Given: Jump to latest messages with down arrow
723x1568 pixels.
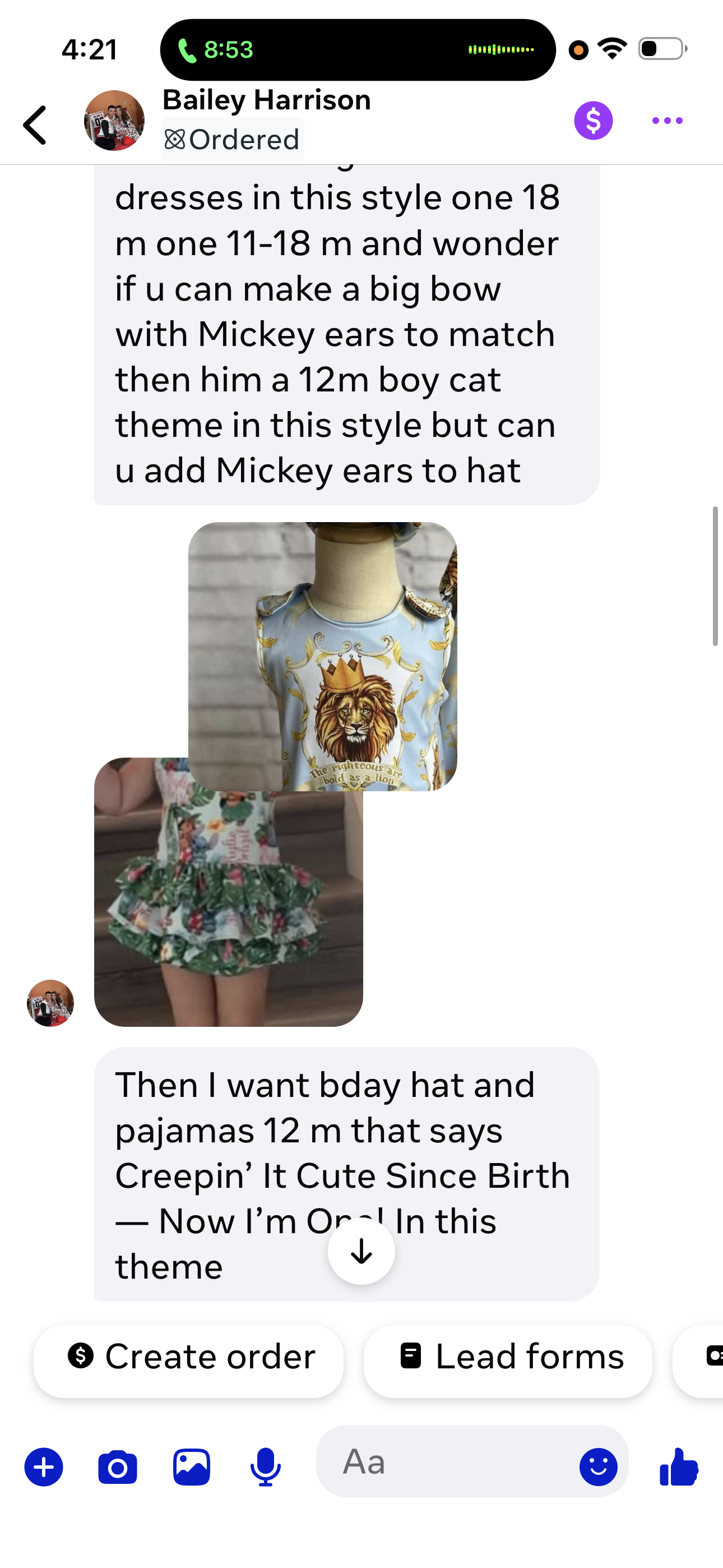Looking at the screenshot, I should (361, 1251).
